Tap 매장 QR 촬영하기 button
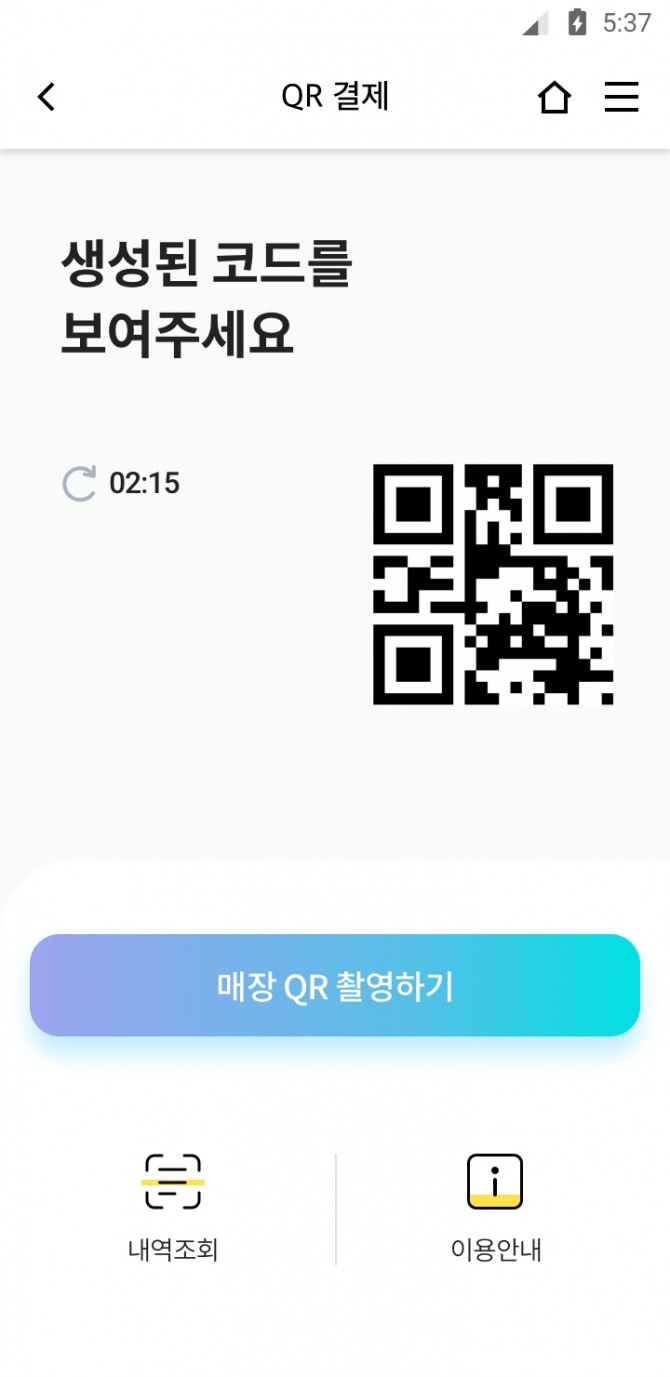The image size is (670, 1377). point(335,986)
